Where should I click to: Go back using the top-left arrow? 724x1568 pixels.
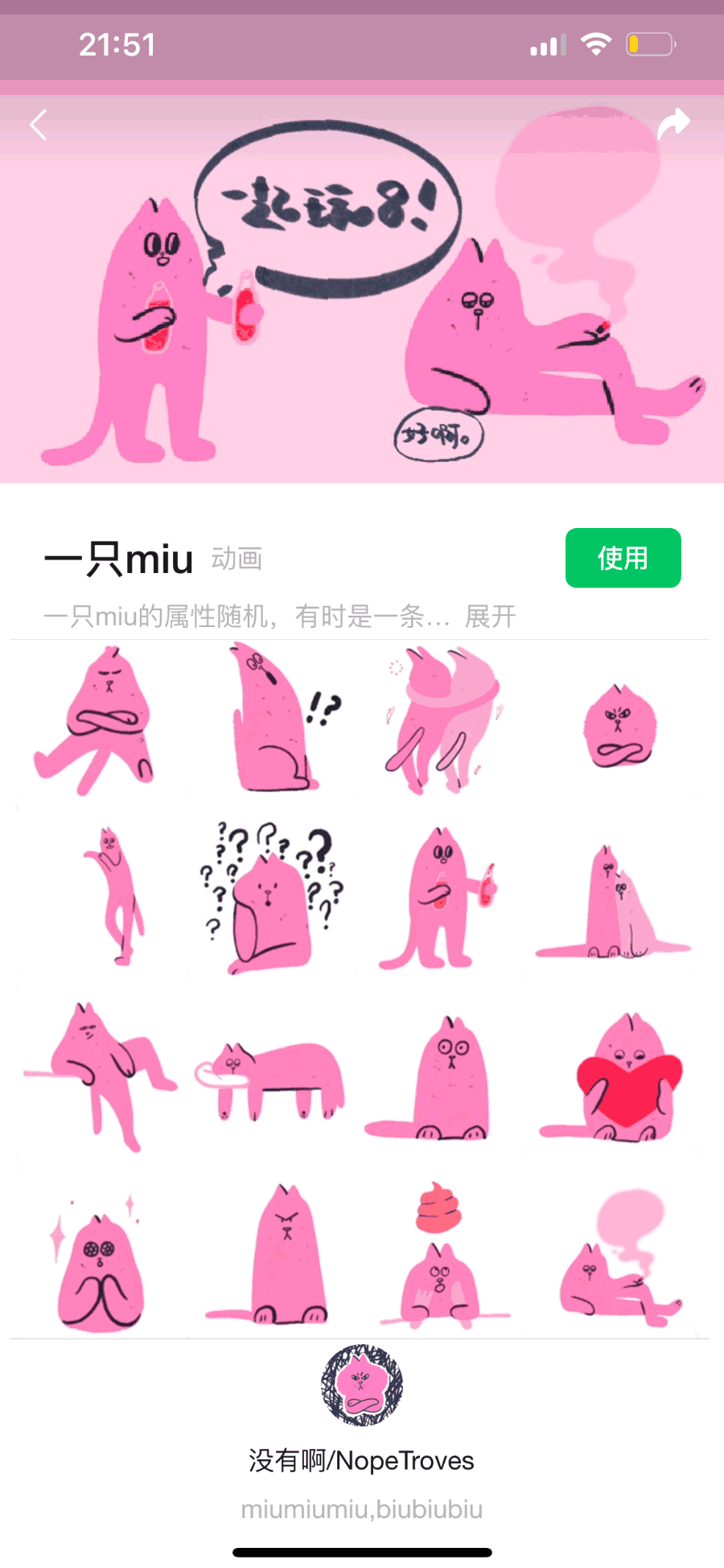(x=39, y=125)
